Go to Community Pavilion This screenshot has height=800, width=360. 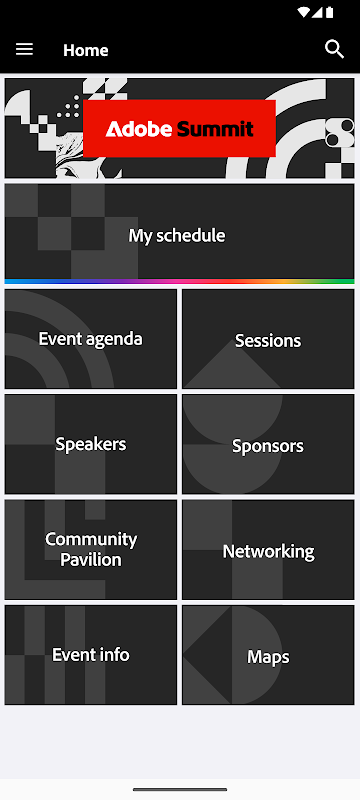(x=91, y=549)
